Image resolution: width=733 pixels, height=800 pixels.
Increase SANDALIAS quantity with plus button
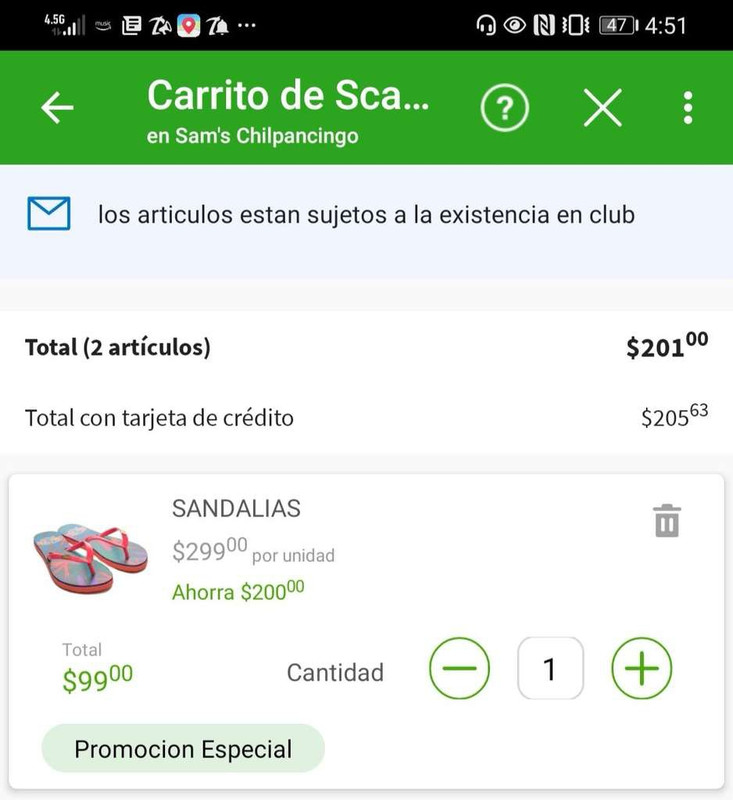(x=642, y=669)
